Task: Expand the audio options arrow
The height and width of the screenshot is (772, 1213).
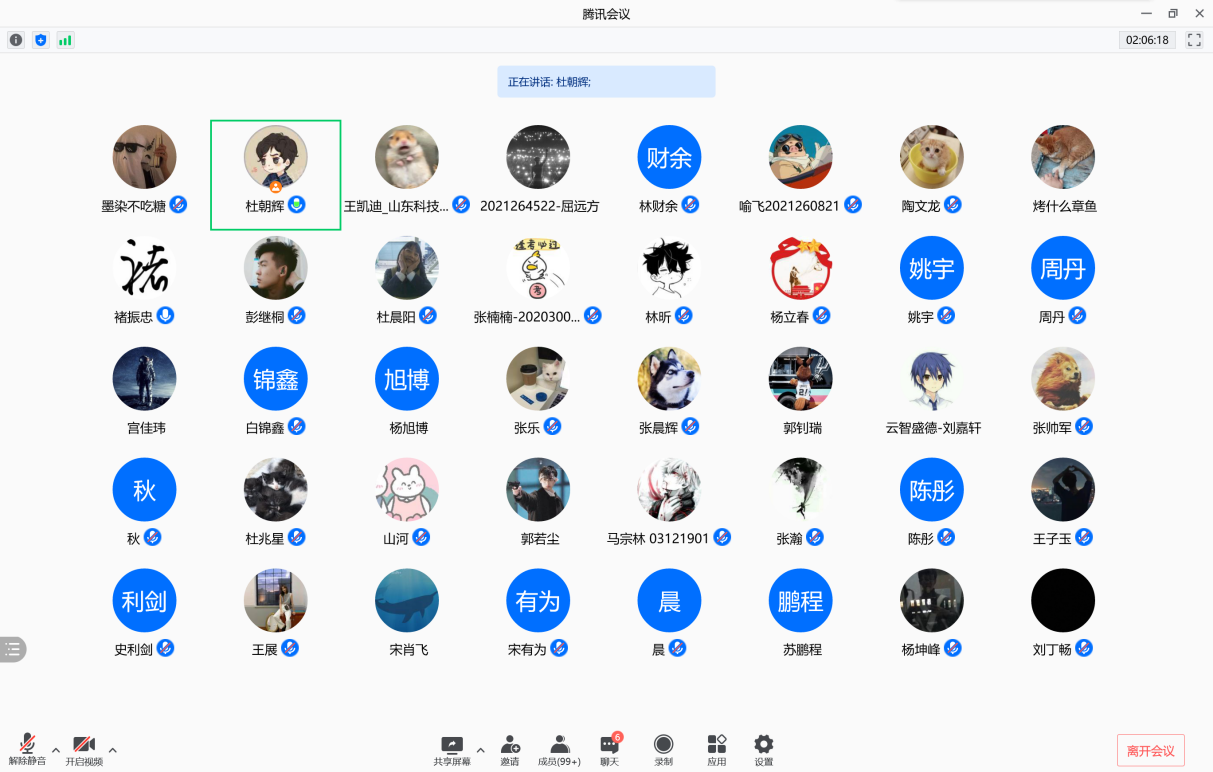Action: pos(56,749)
